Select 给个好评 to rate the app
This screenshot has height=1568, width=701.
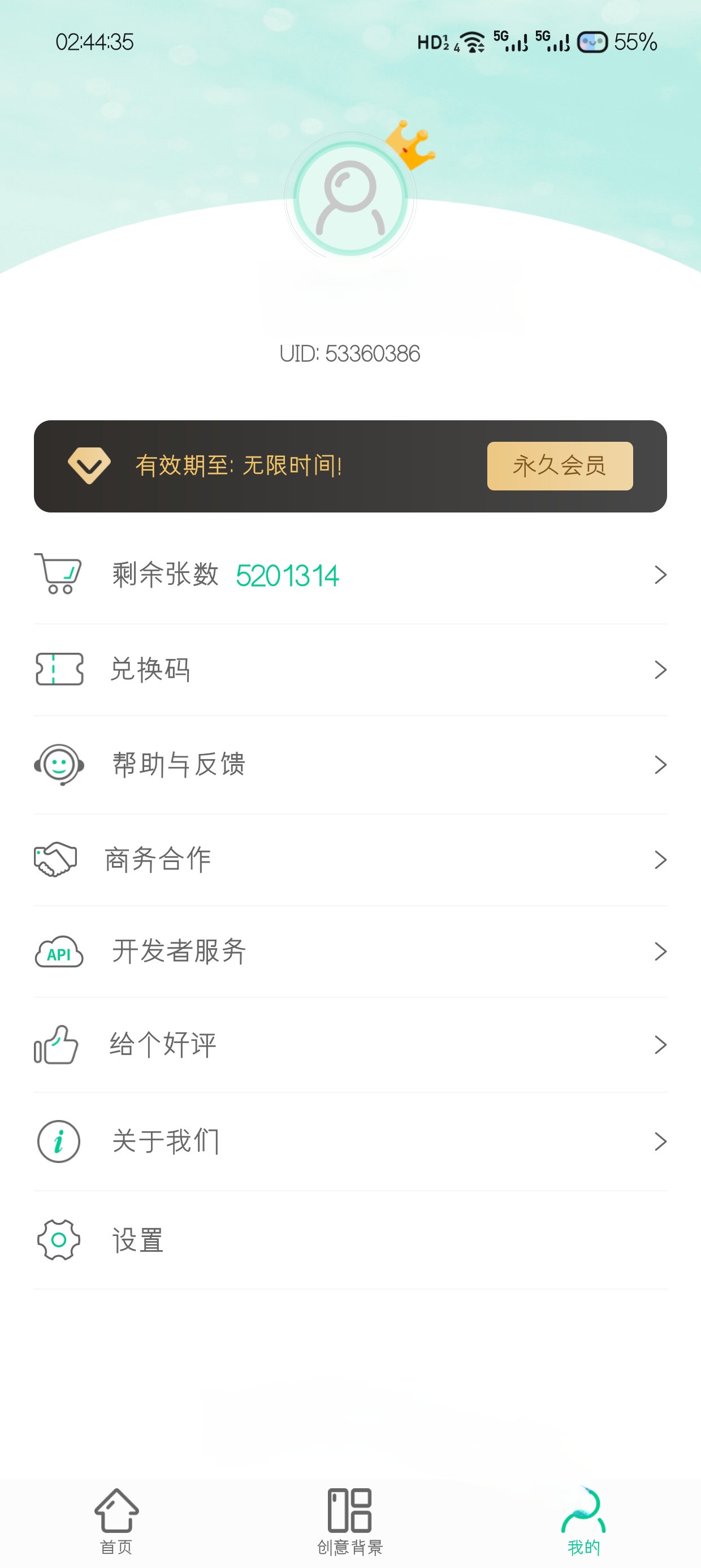(350, 1045)
